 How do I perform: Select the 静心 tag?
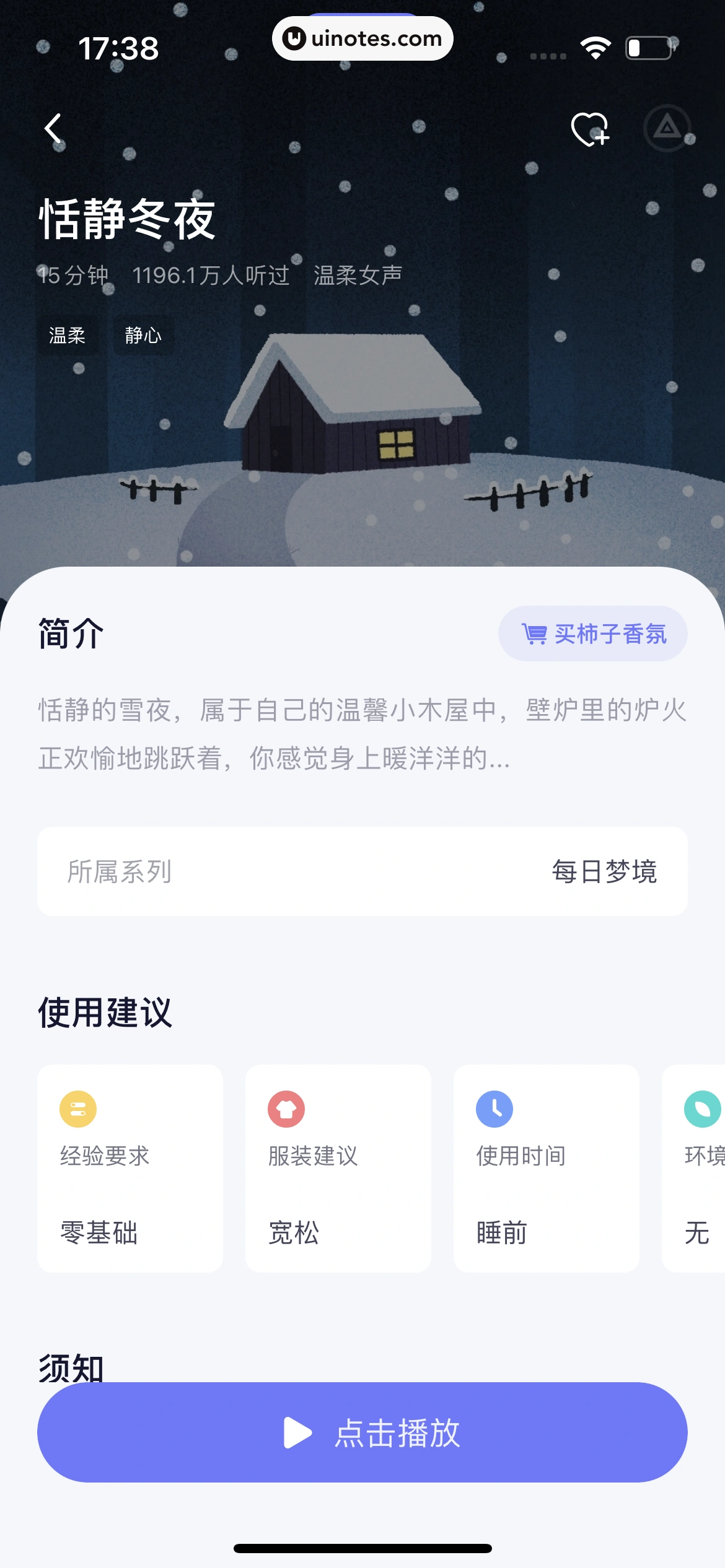143,334
